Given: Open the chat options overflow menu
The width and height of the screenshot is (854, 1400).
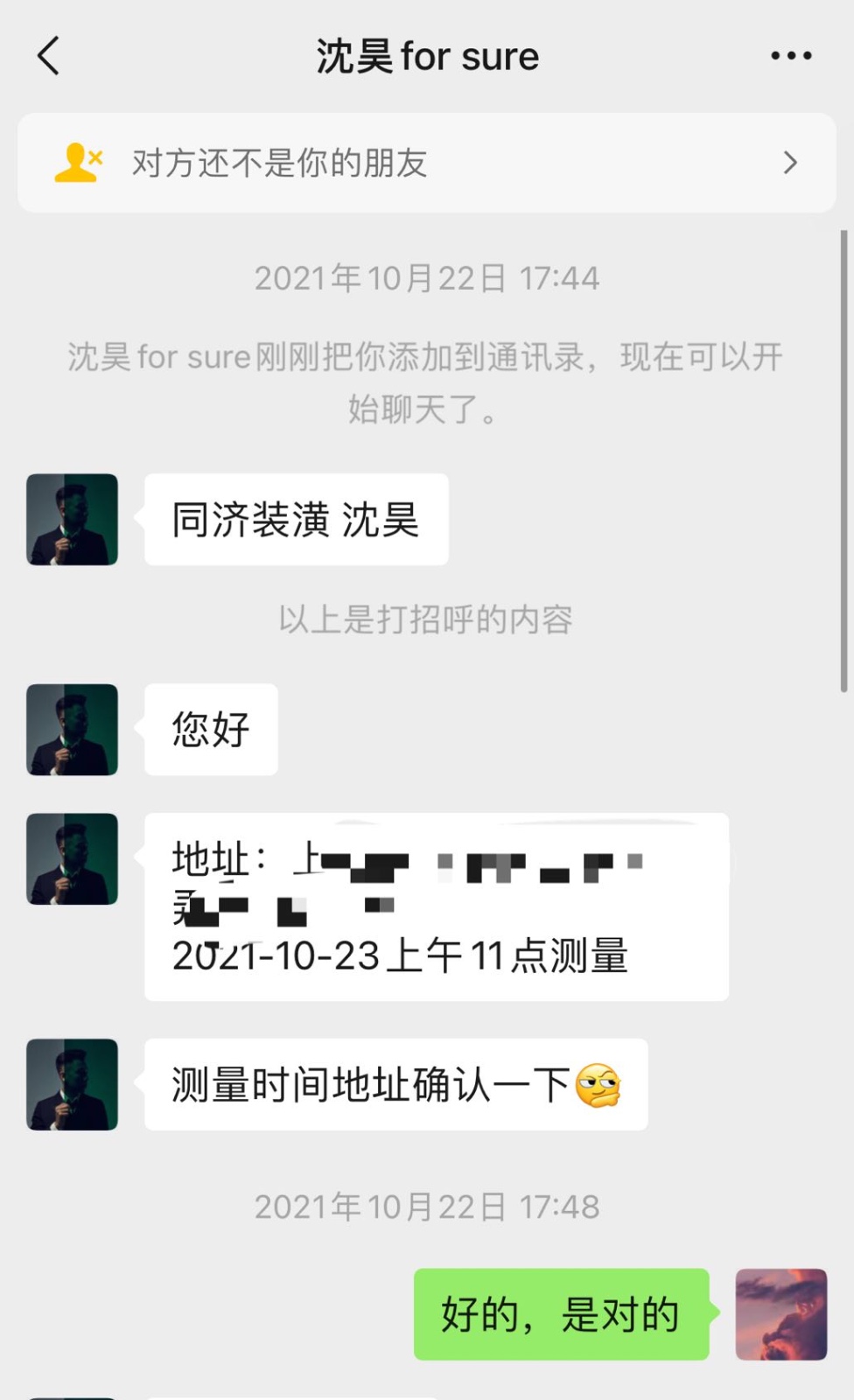Looking at the screenshot, I should tap(791, 56).
